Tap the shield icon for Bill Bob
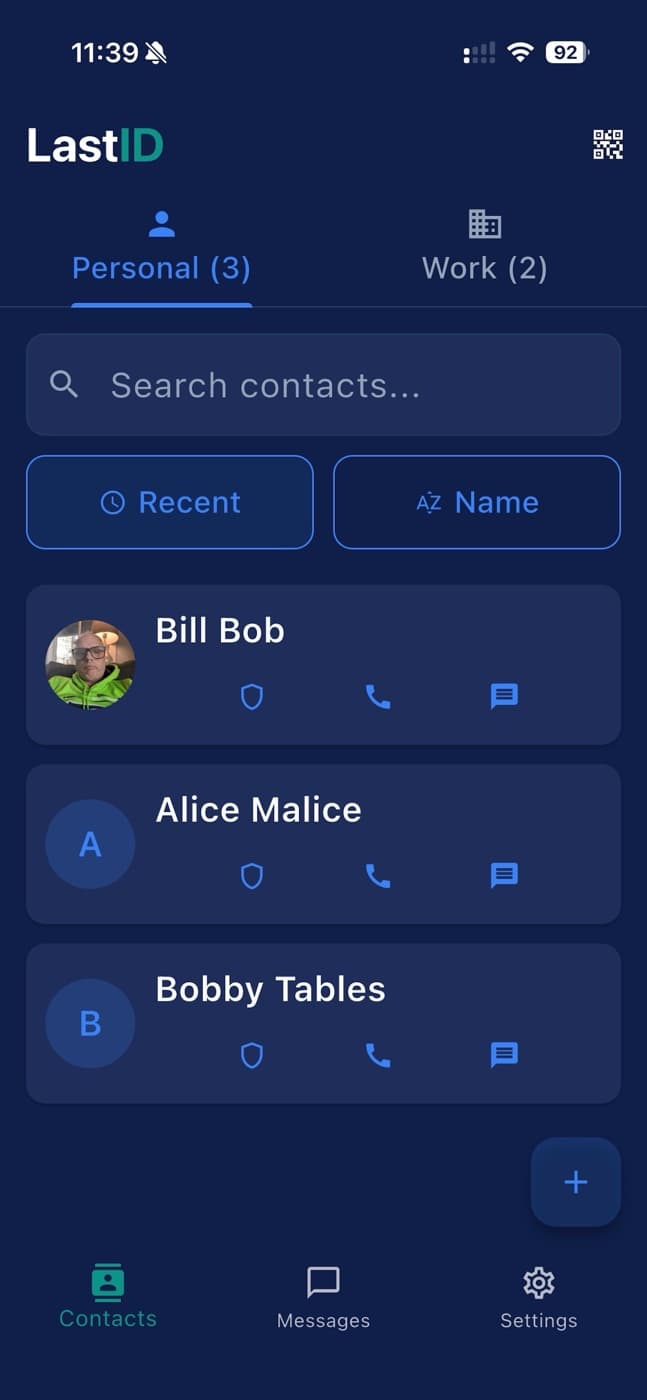647x1400 pixels. coord(252,697)
